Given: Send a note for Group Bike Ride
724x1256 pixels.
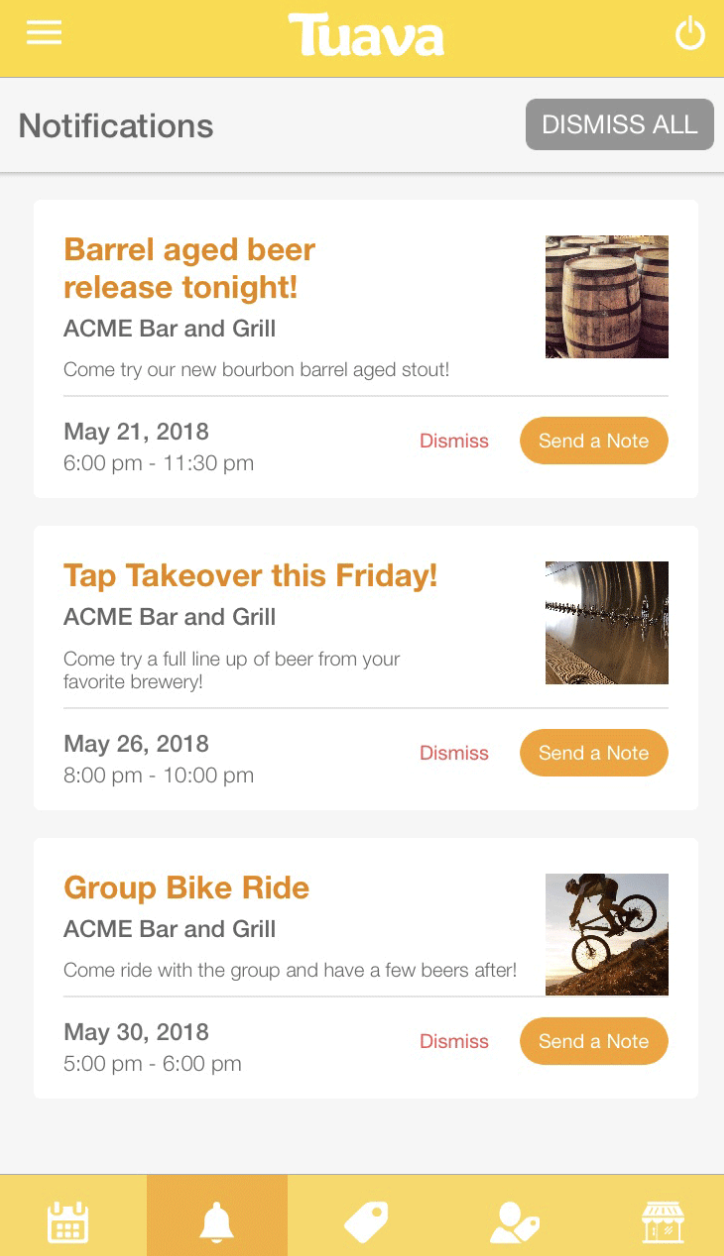Looking at the screenshot, I should tap(593, 1041).
